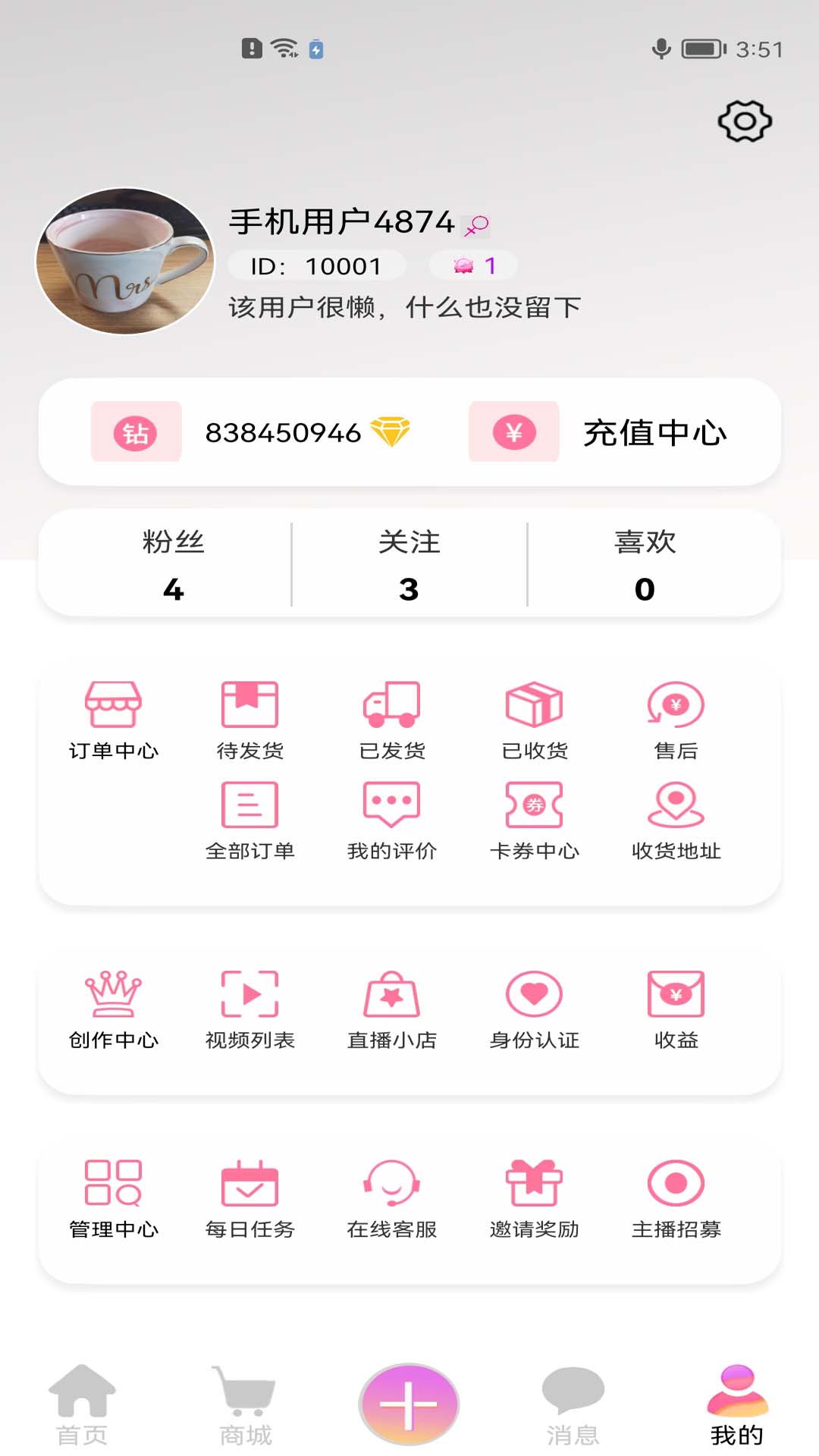
Task: Select the 已发货 shipped orders icon
Action: [x=393, y=717]
